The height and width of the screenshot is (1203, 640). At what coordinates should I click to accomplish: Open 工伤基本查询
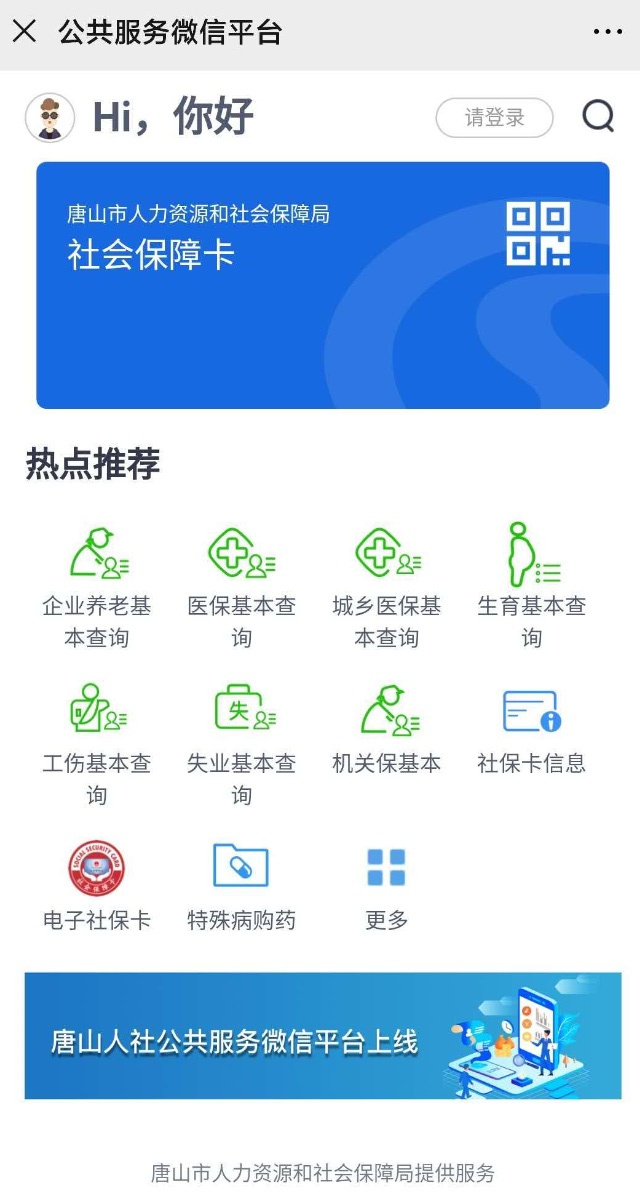coord(97,744)
